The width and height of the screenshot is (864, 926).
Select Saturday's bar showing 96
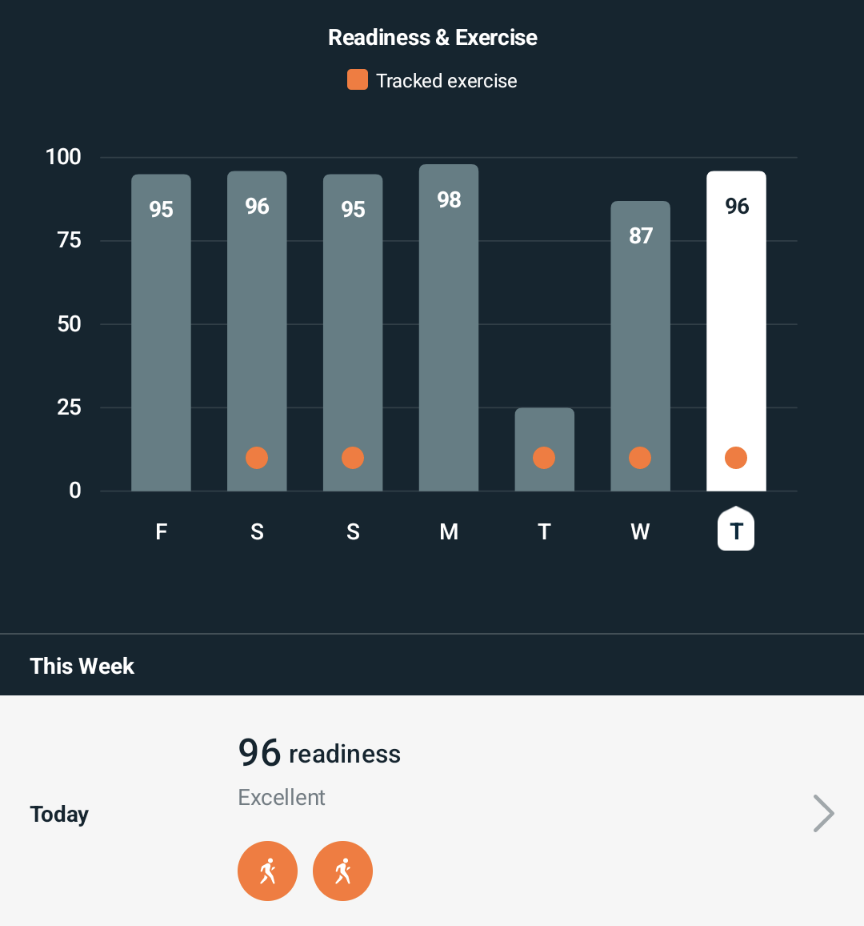(257, 331)
